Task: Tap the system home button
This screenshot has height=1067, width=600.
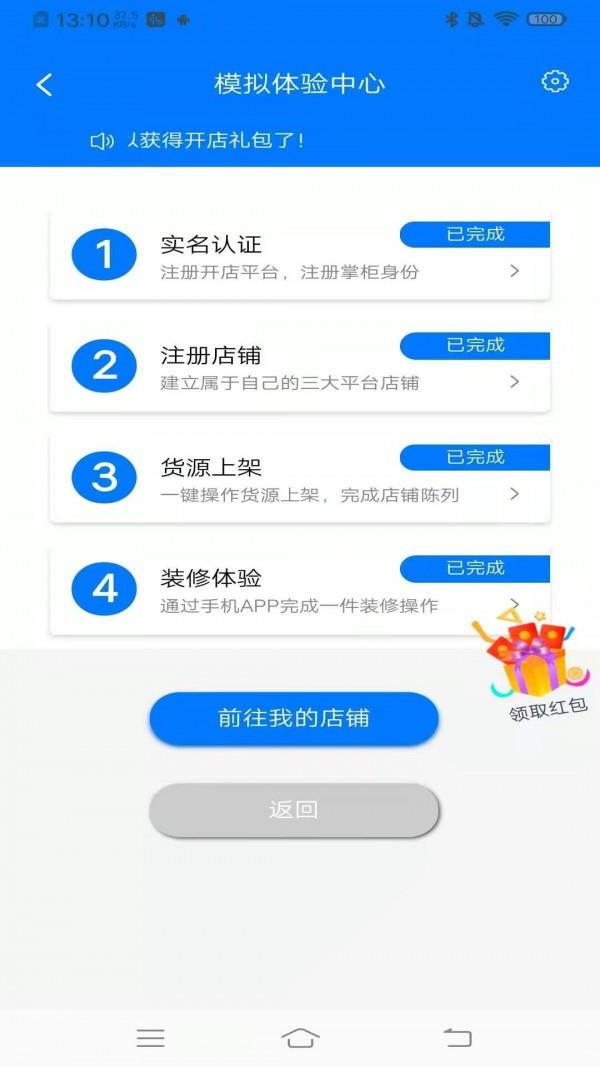Action: pyautogui.click(x=300, y=1038)
